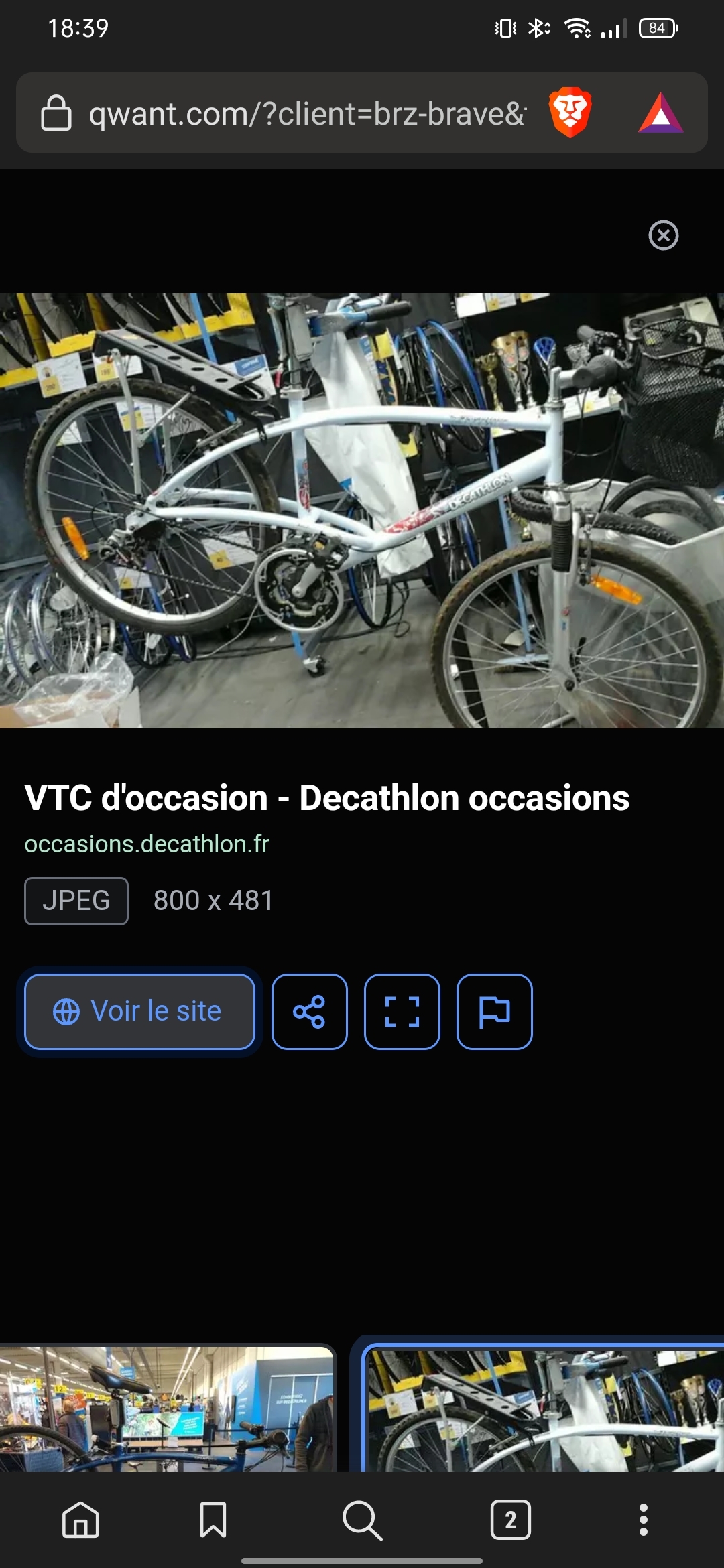This screenshot has height=1568, width=724.
Task: Open the tab switcher showing 2
Action: point(510,1520)
